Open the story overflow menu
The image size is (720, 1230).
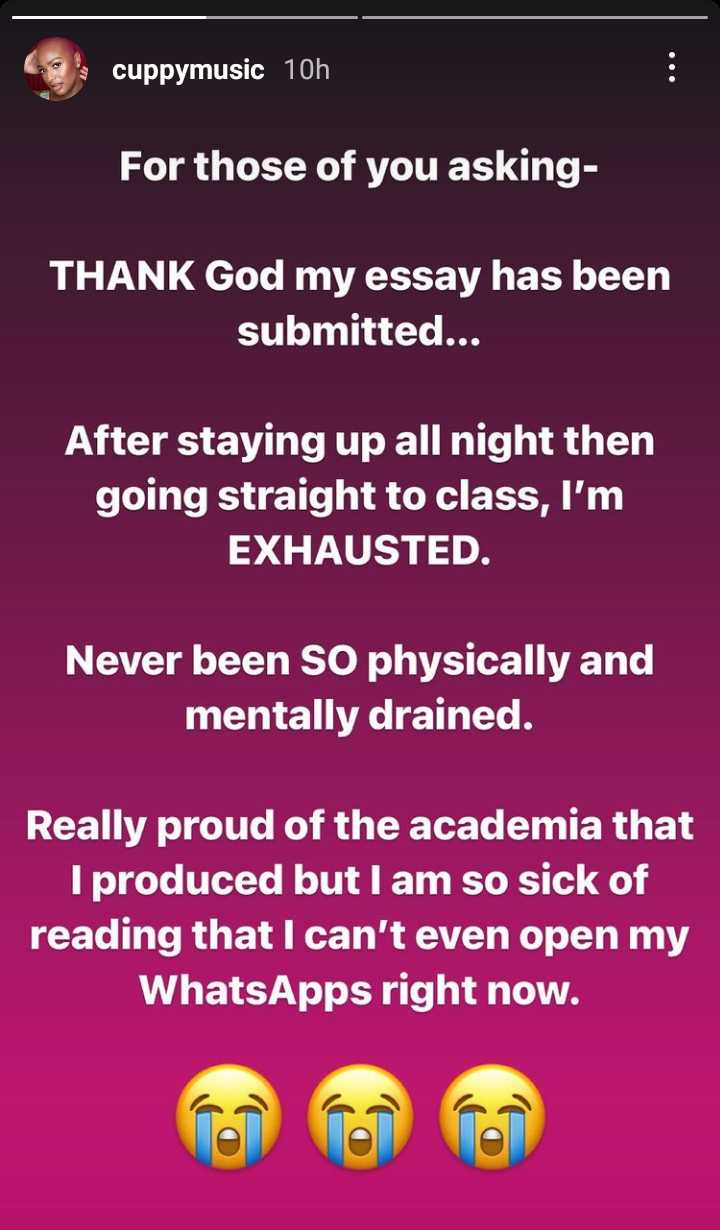(x=671, y=69)
